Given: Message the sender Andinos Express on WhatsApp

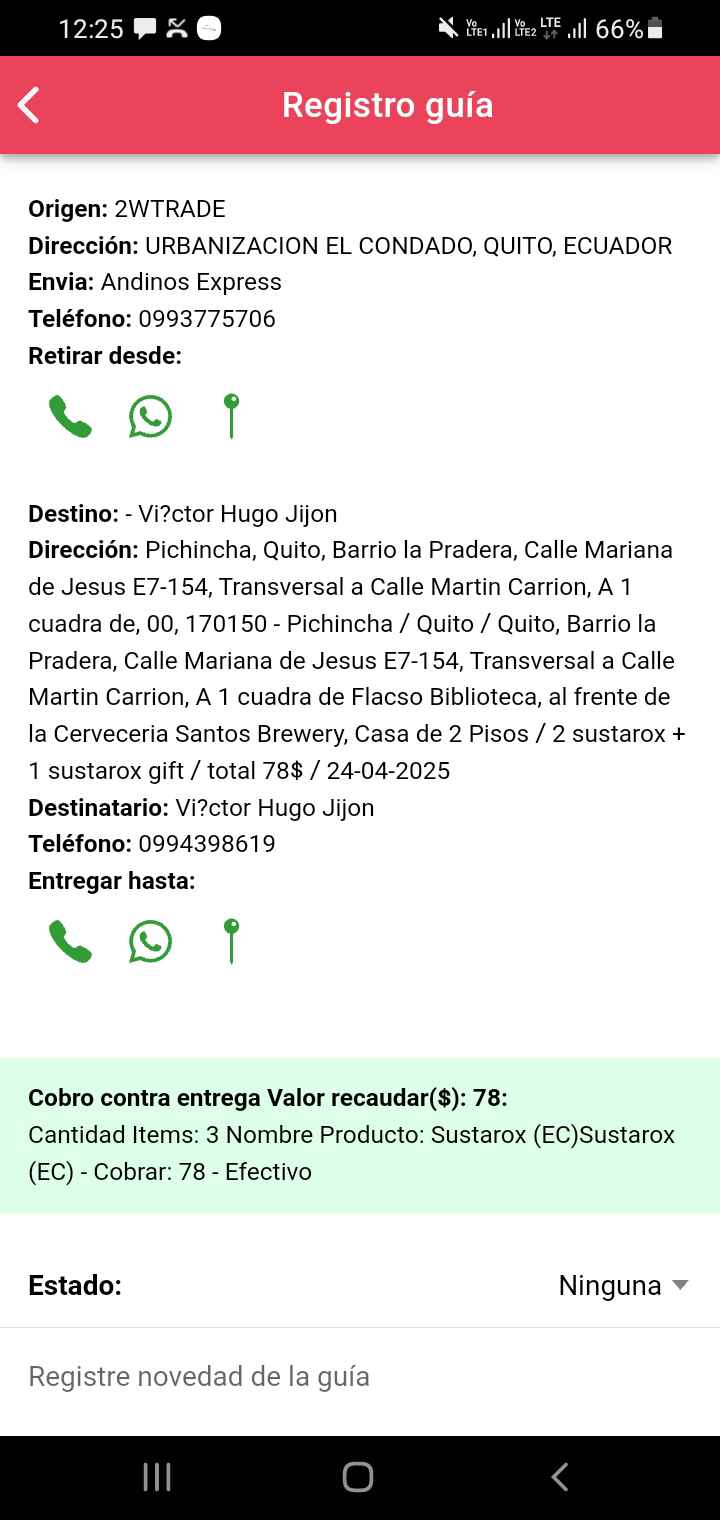Looking at the screenshot, I should pos(150,416).
